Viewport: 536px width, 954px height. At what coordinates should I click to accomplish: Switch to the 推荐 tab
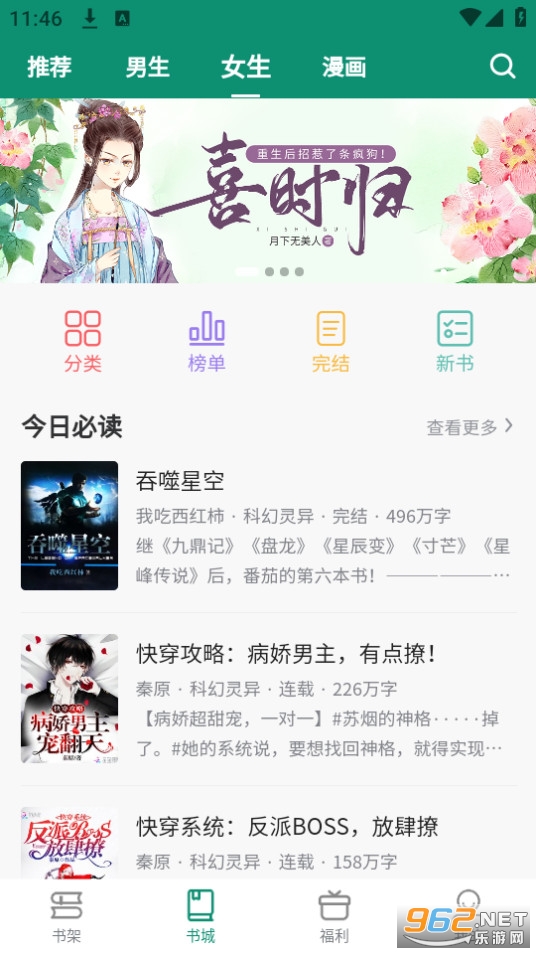pos(49,67)
